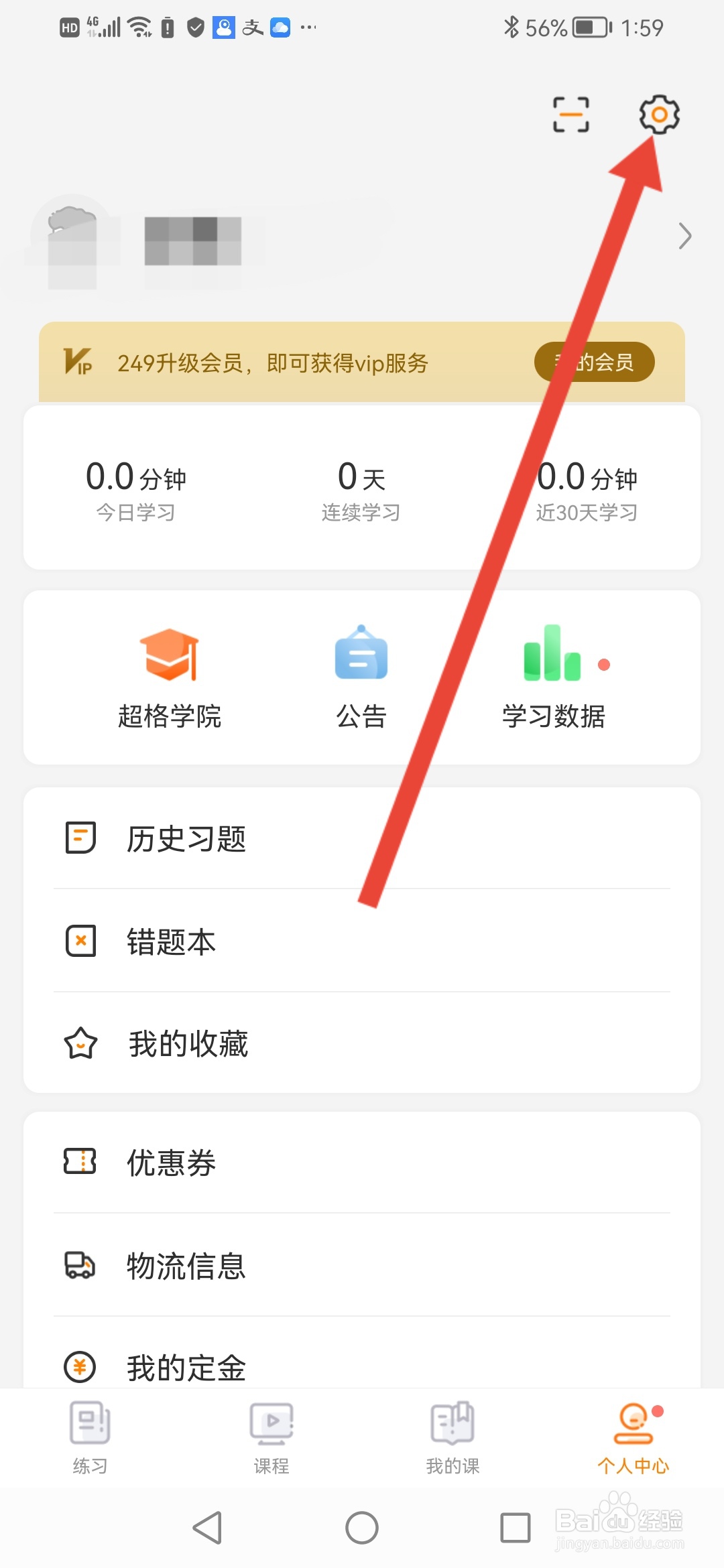
Task: Check 物流信息 logistics information
Action: [x=186, y=1265]
